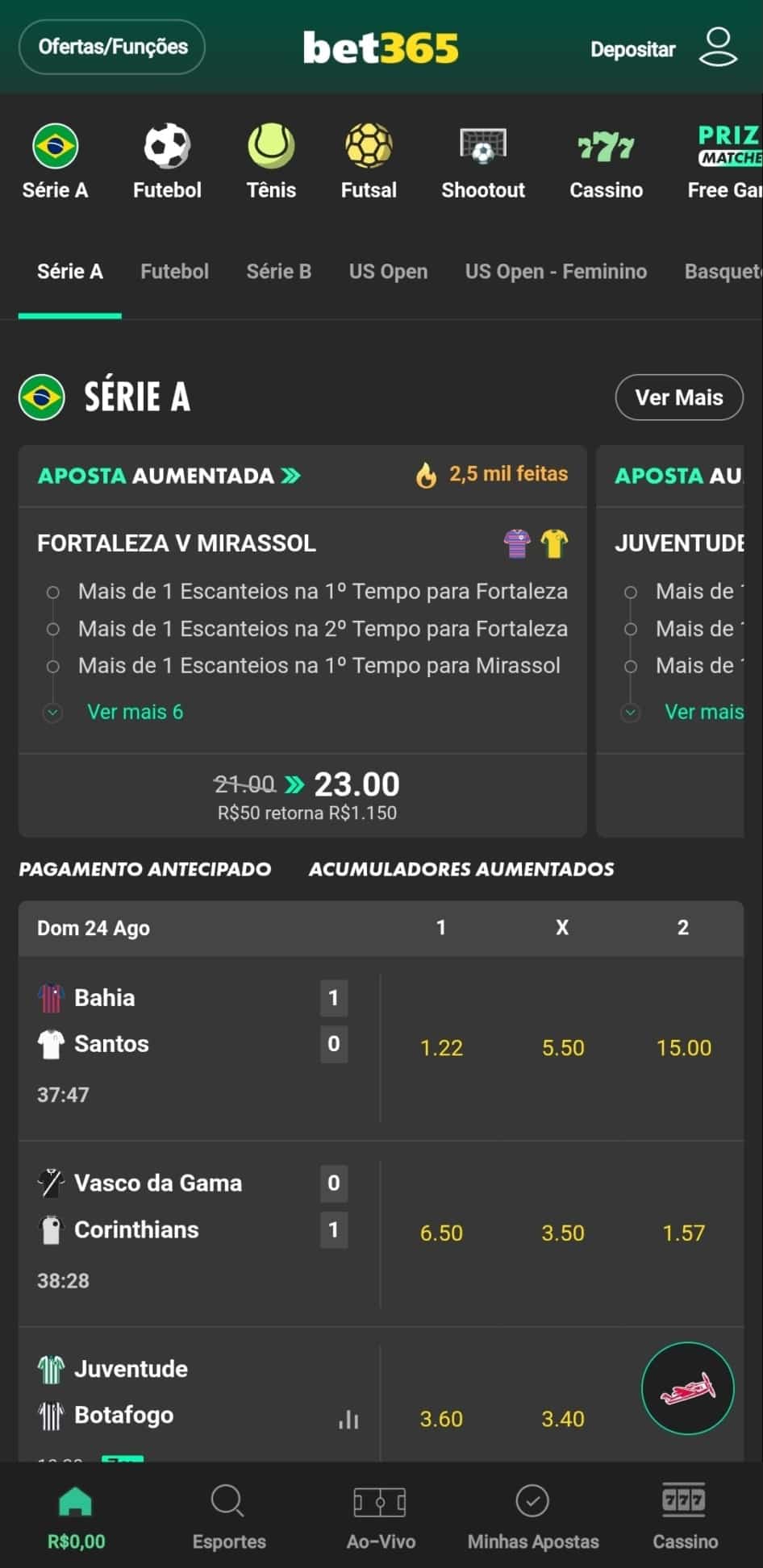Expand 'Ver mais 6' on the Fortaleza card

click(x=135, y=712)
